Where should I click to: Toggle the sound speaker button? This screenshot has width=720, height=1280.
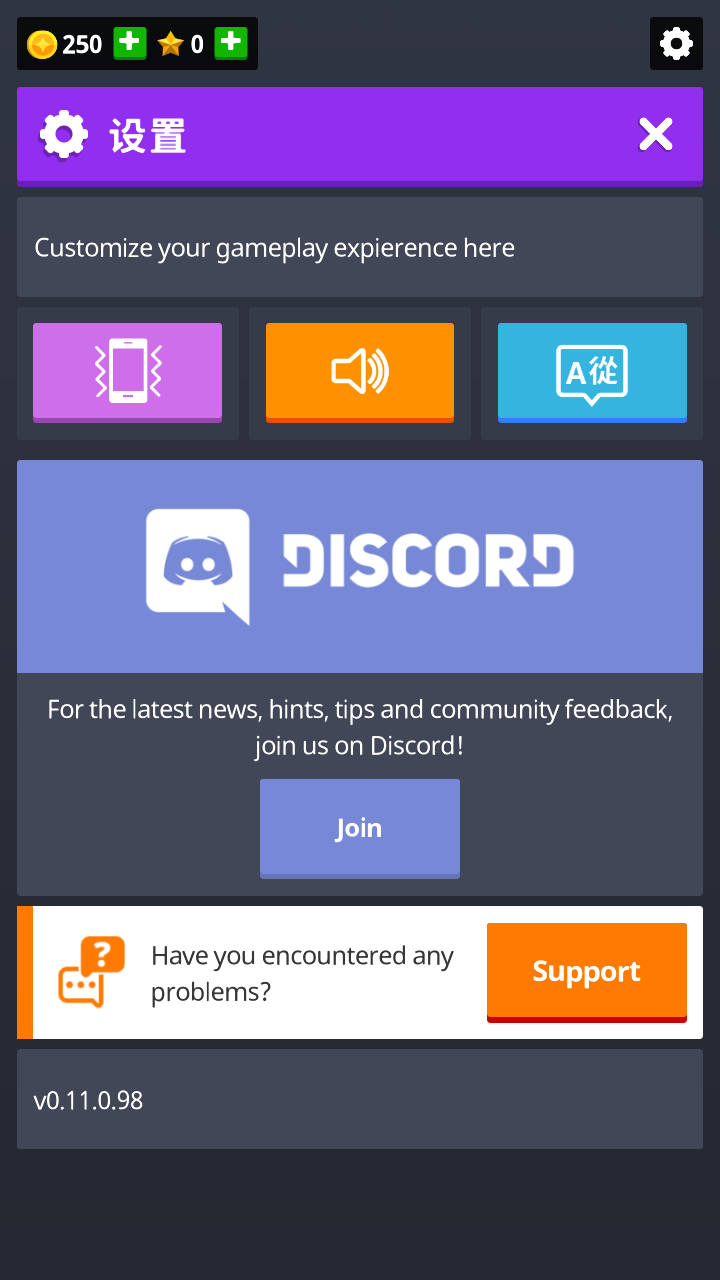(360, 371)
